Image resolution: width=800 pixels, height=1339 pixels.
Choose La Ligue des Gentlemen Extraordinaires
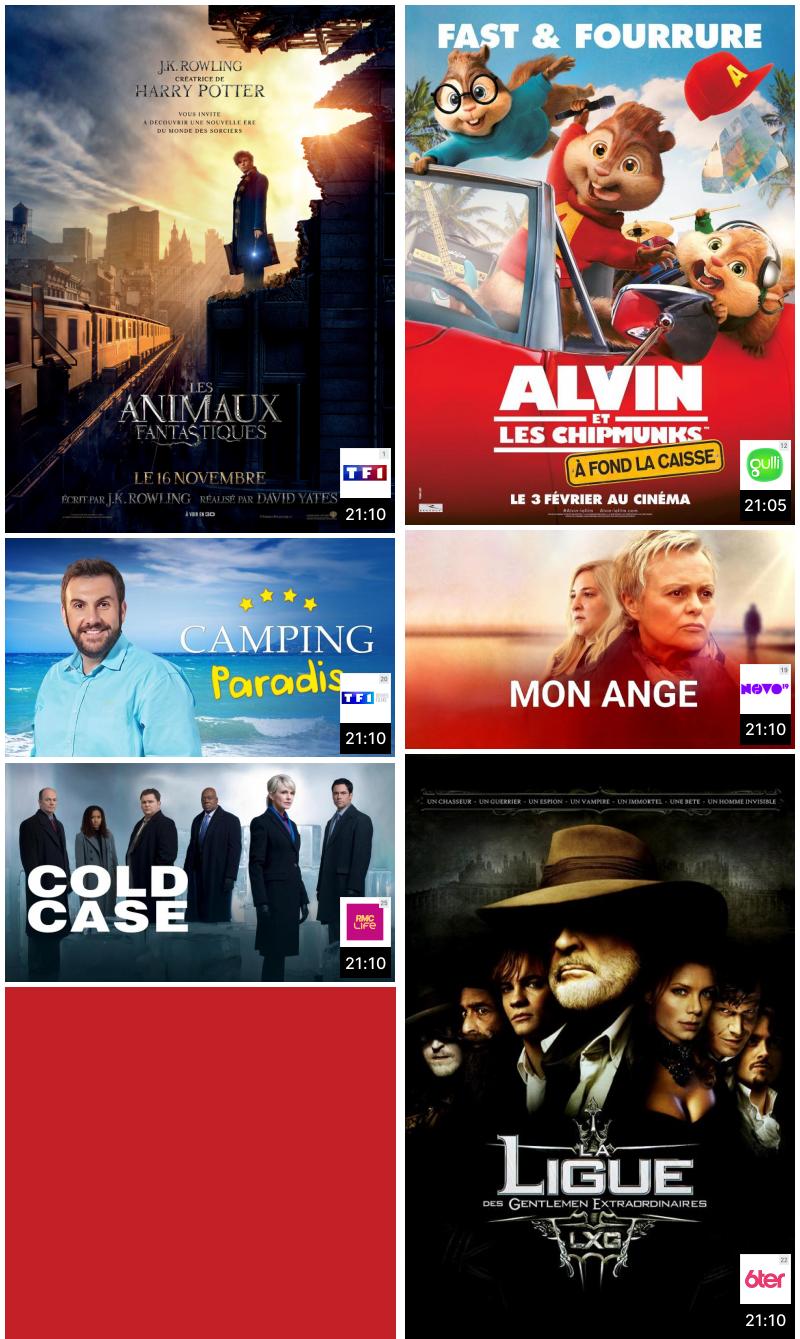pos(600,1045)
